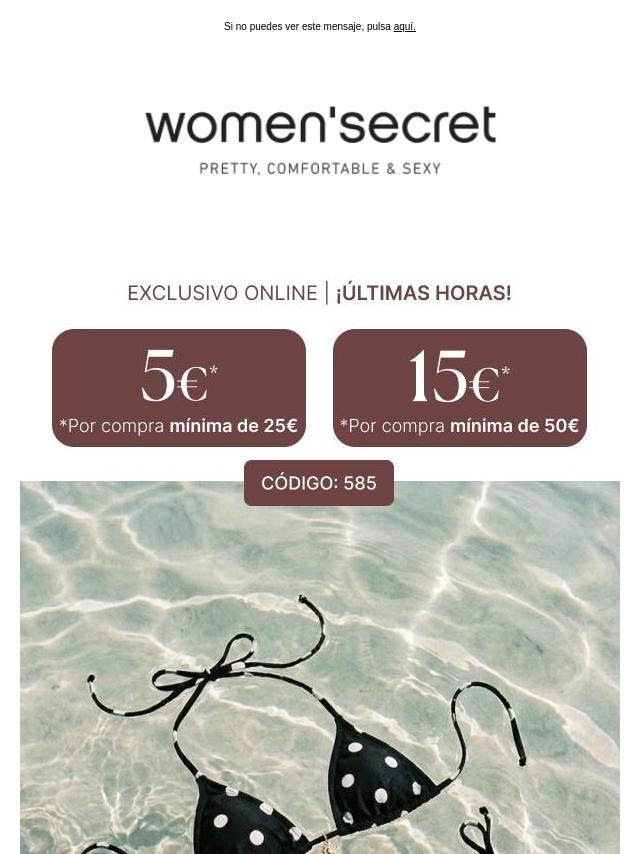Open the polka dot bikini promo banner
Screen dimensions: 640x854
point(320,667)
